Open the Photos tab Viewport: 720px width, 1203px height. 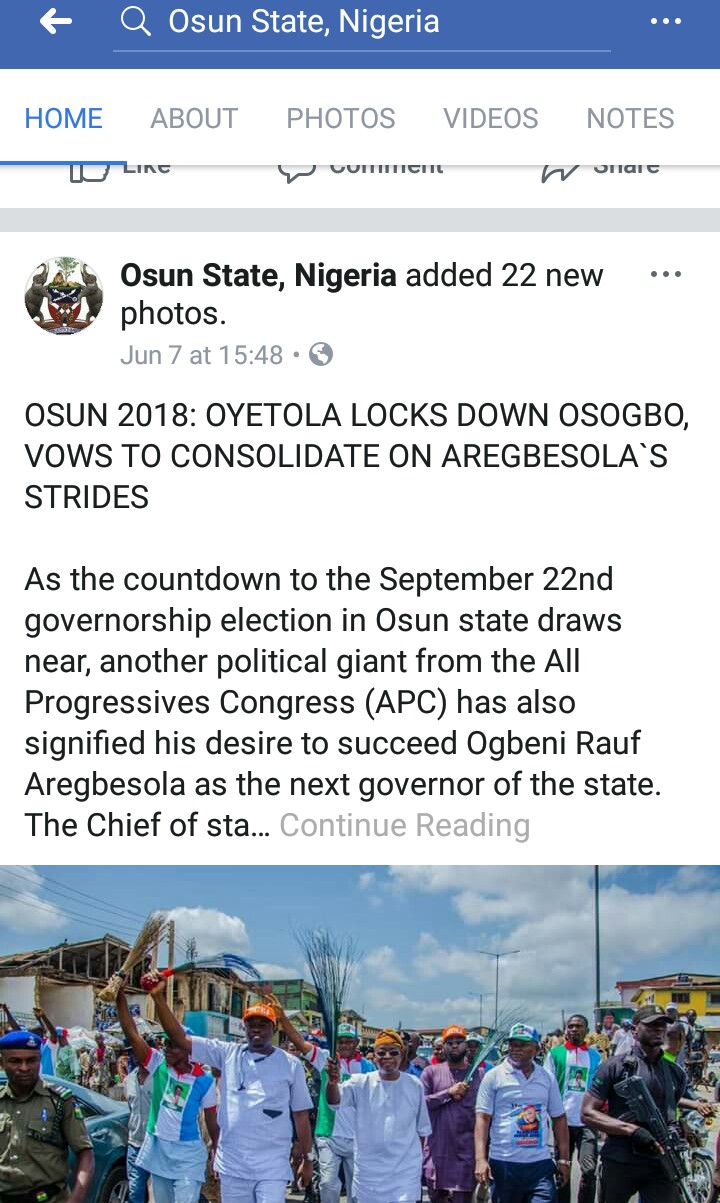point(340,118)
